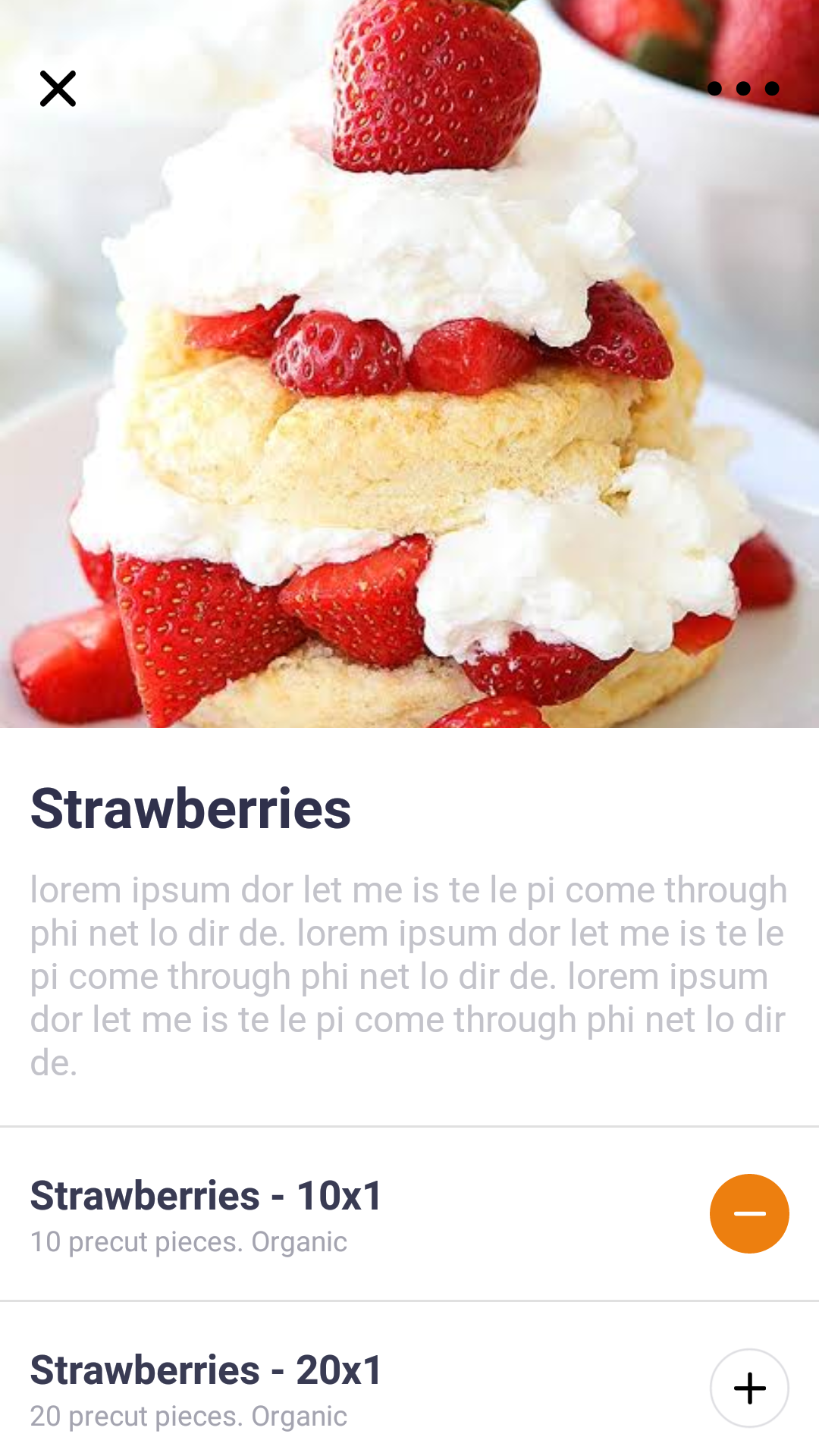The height and width of the screenshot is (1456, 819).
Task: Open the three-dot overflow menu
Action: (743, 89)
